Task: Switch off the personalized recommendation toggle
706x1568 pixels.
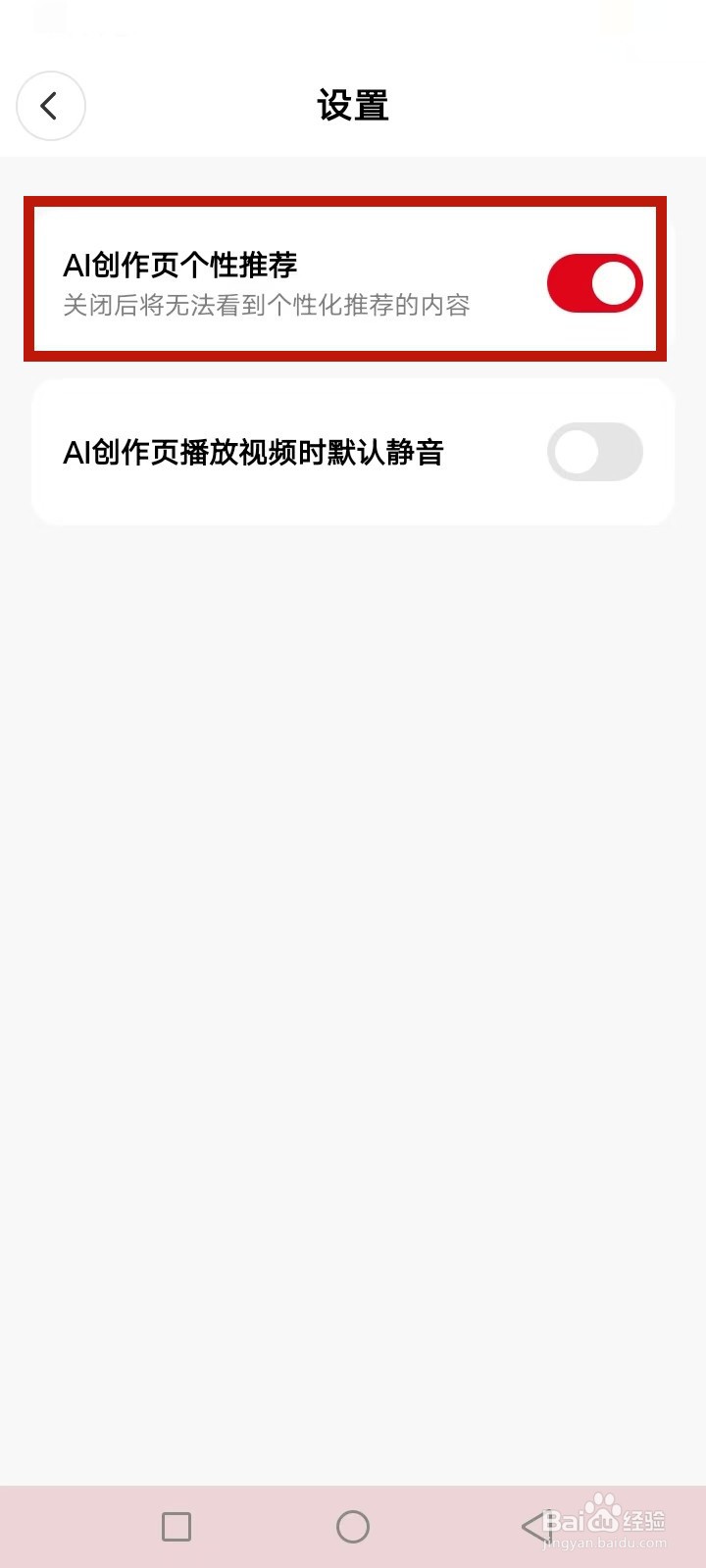Action: [593, 282]
